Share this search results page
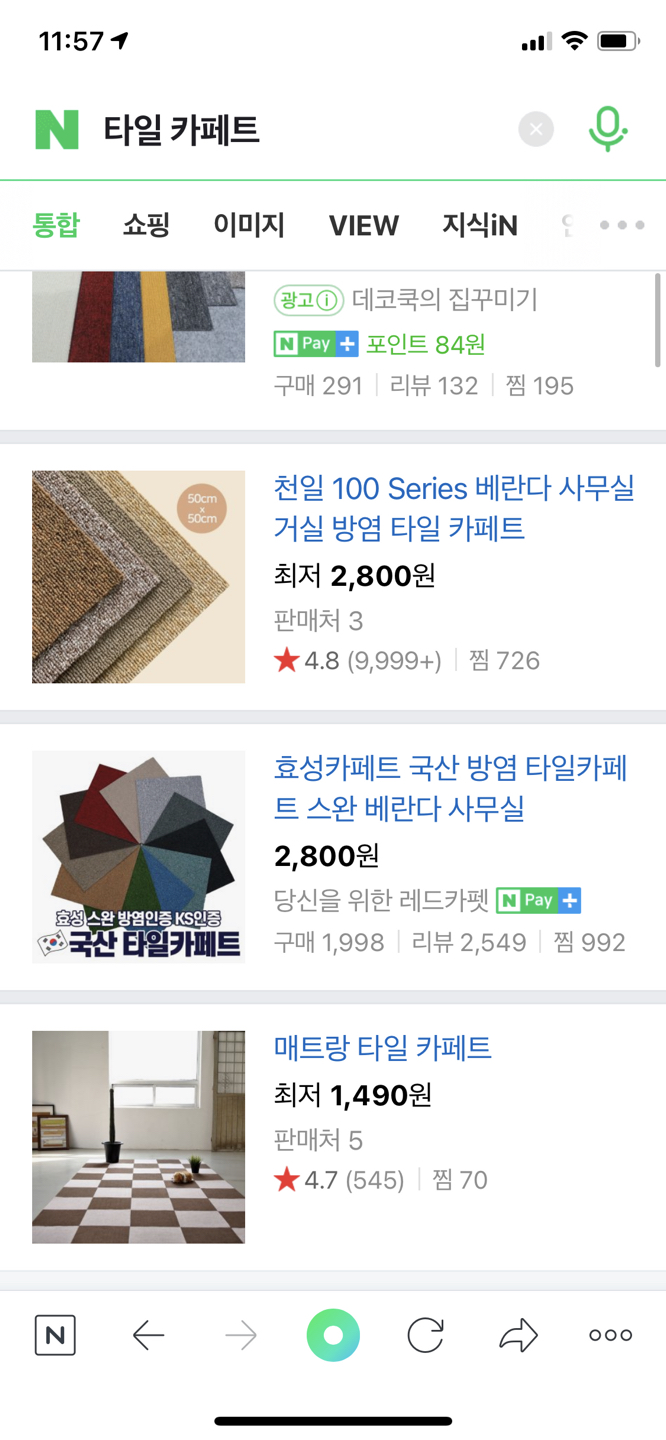Viewport: 666px width, 1440px height. click(518, 1335)
